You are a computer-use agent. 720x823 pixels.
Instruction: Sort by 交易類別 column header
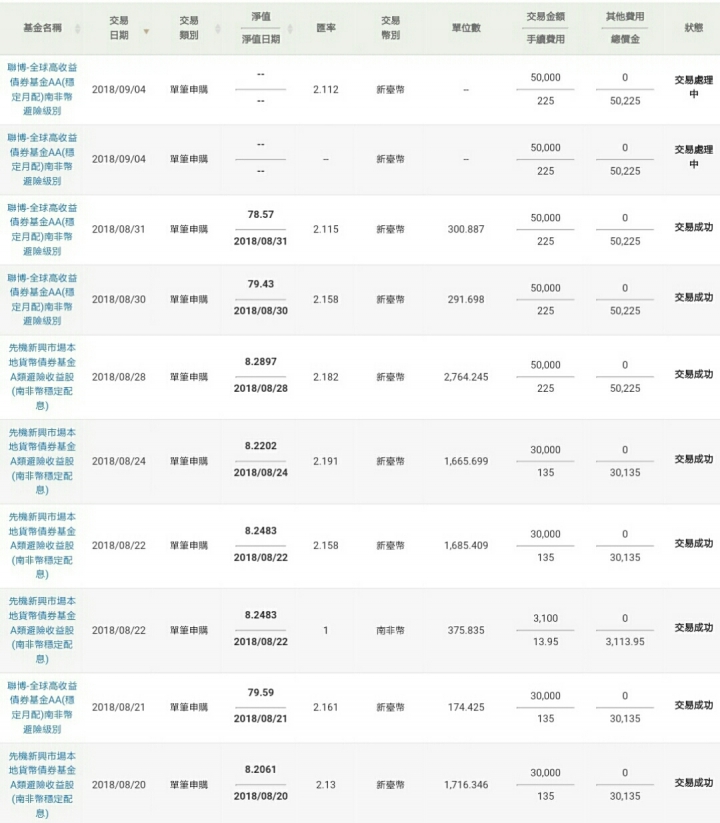(189, 28)
